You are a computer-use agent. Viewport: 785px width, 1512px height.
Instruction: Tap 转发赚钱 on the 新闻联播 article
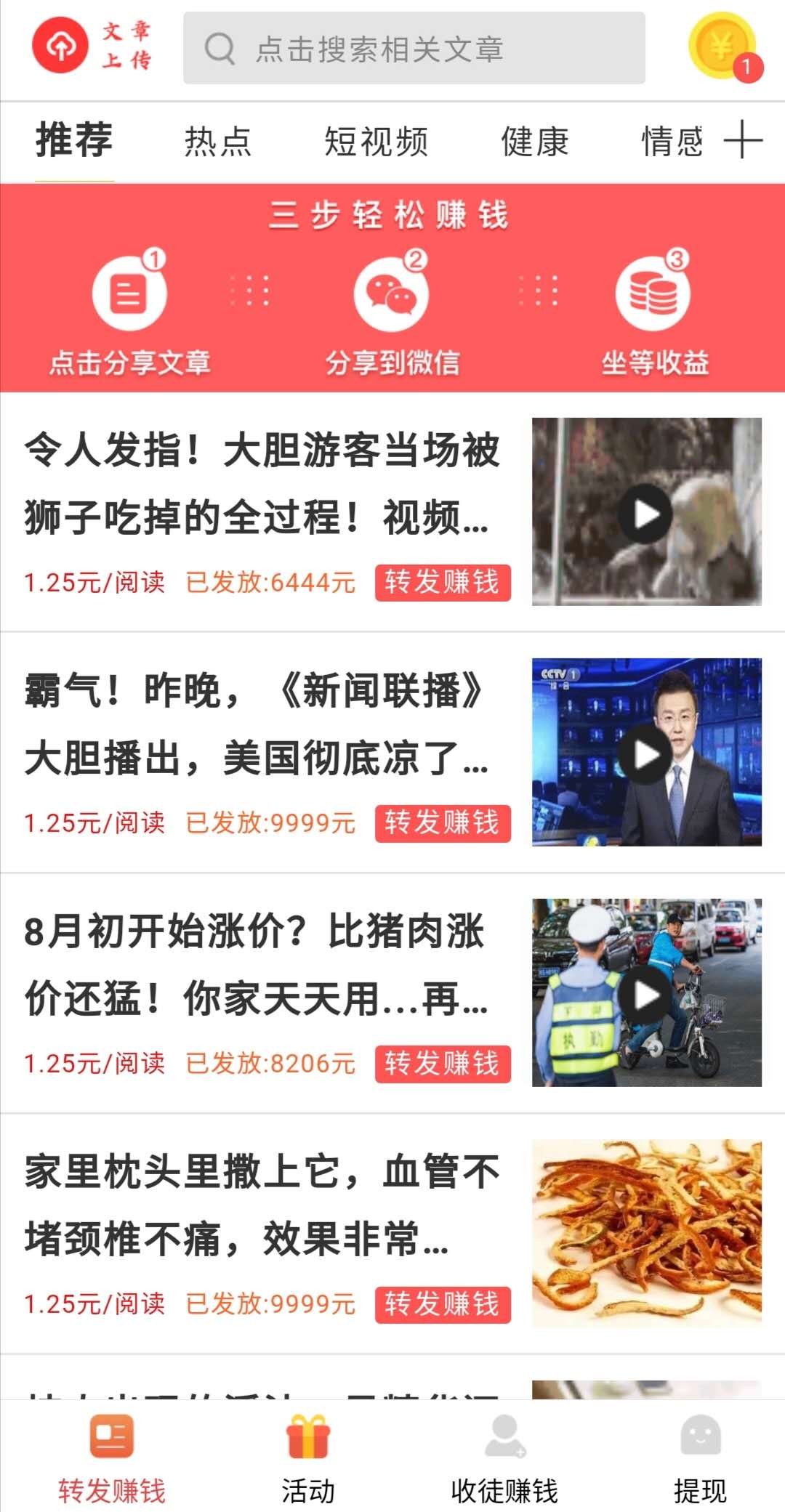click(x=443, y=822)
